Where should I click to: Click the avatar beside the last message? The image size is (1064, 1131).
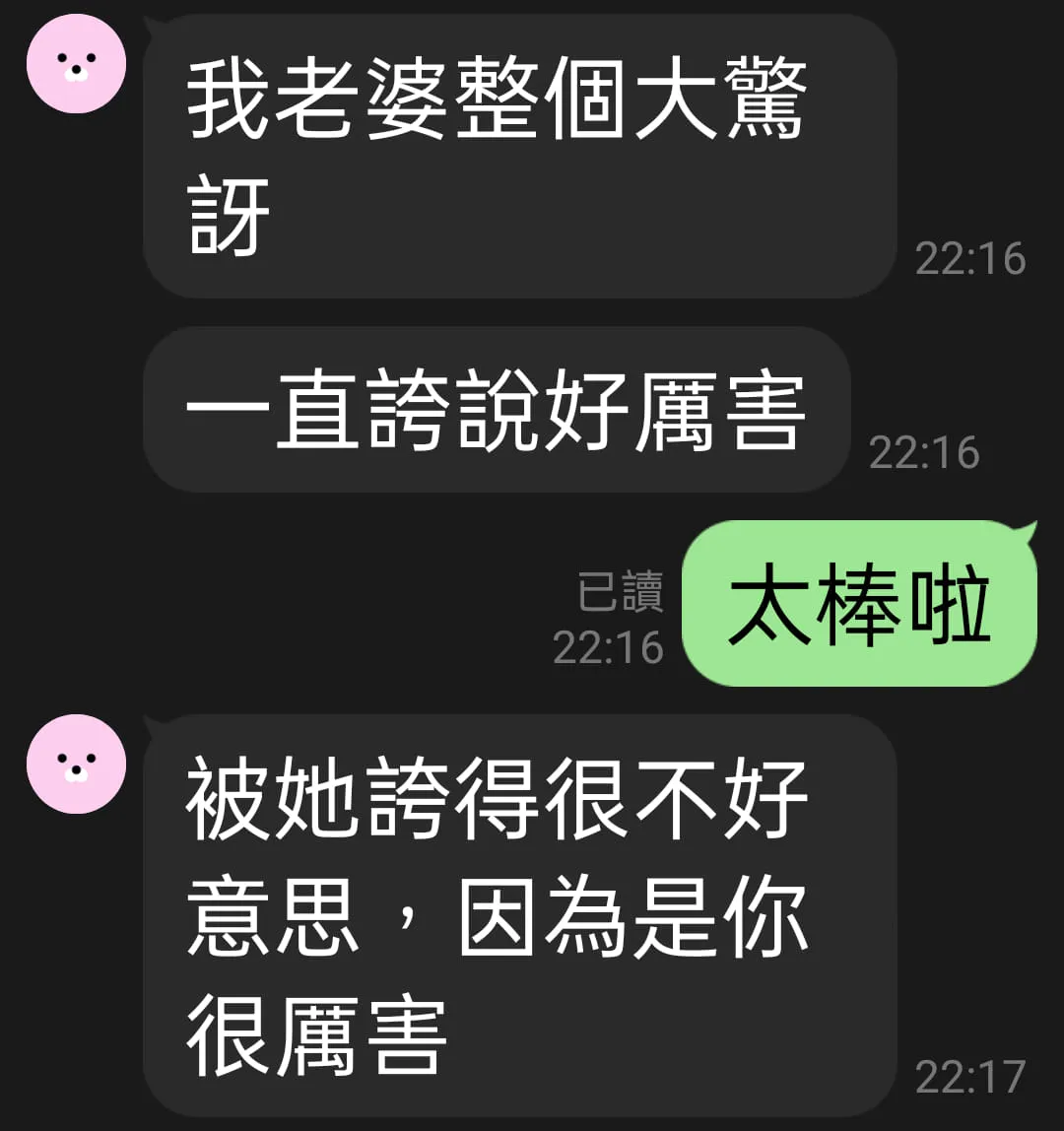click(x=77, y=764)
